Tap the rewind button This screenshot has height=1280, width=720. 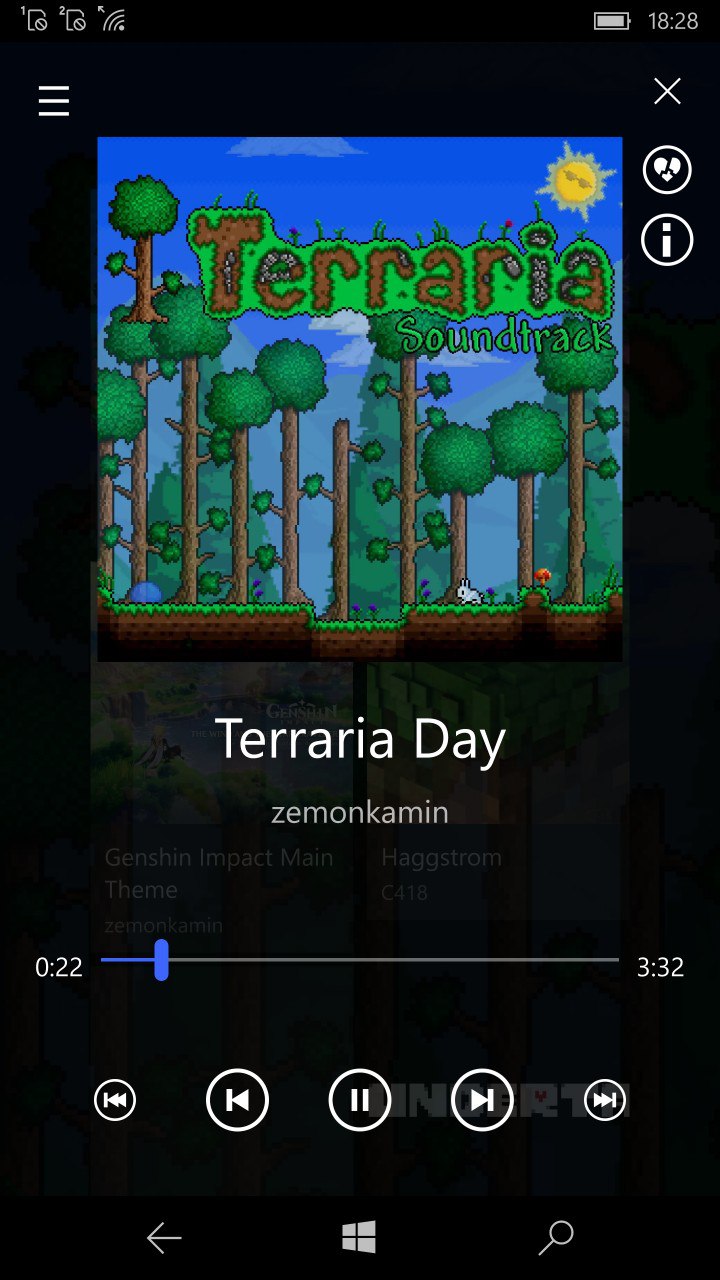click(x=115, y=1101)
